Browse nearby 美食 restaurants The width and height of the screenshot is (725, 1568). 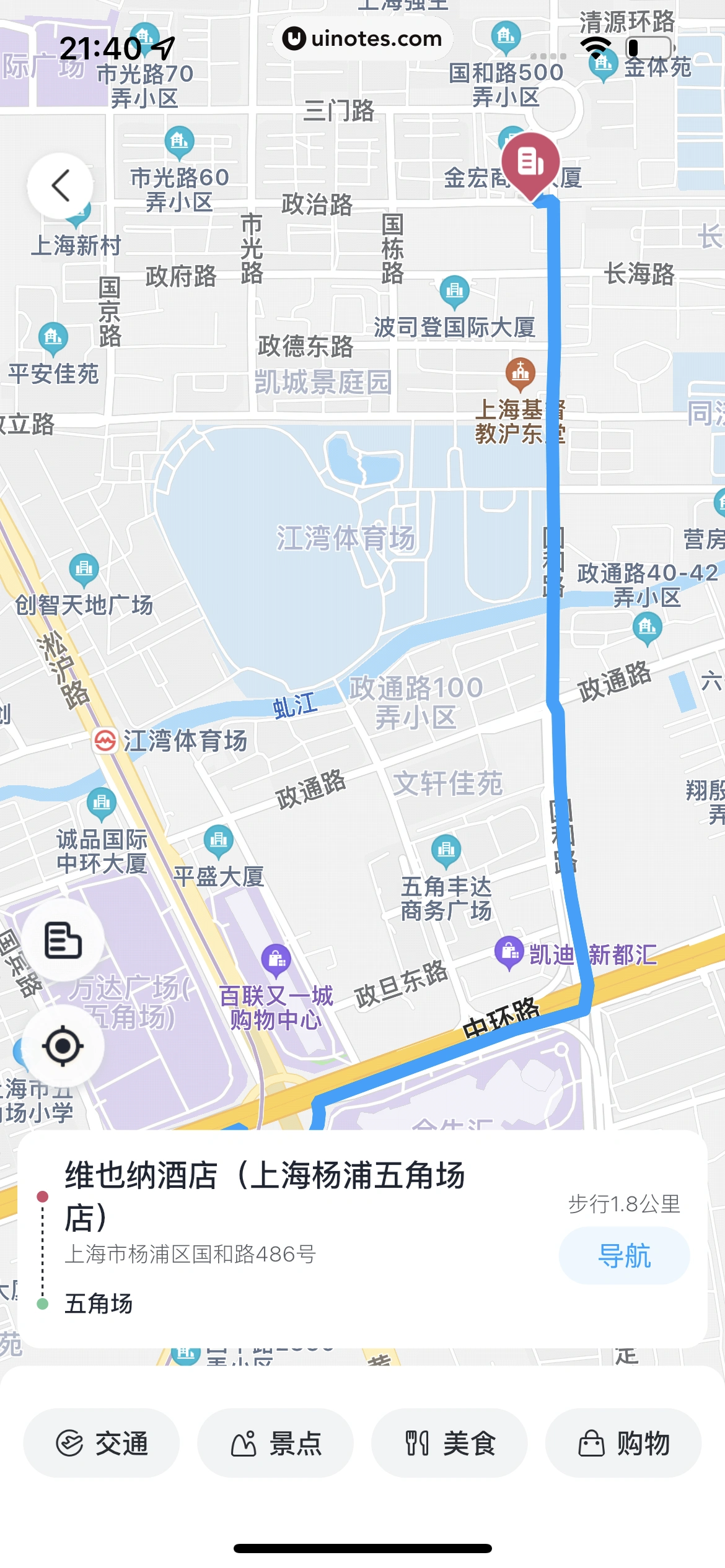click(x=449, y=1443)
